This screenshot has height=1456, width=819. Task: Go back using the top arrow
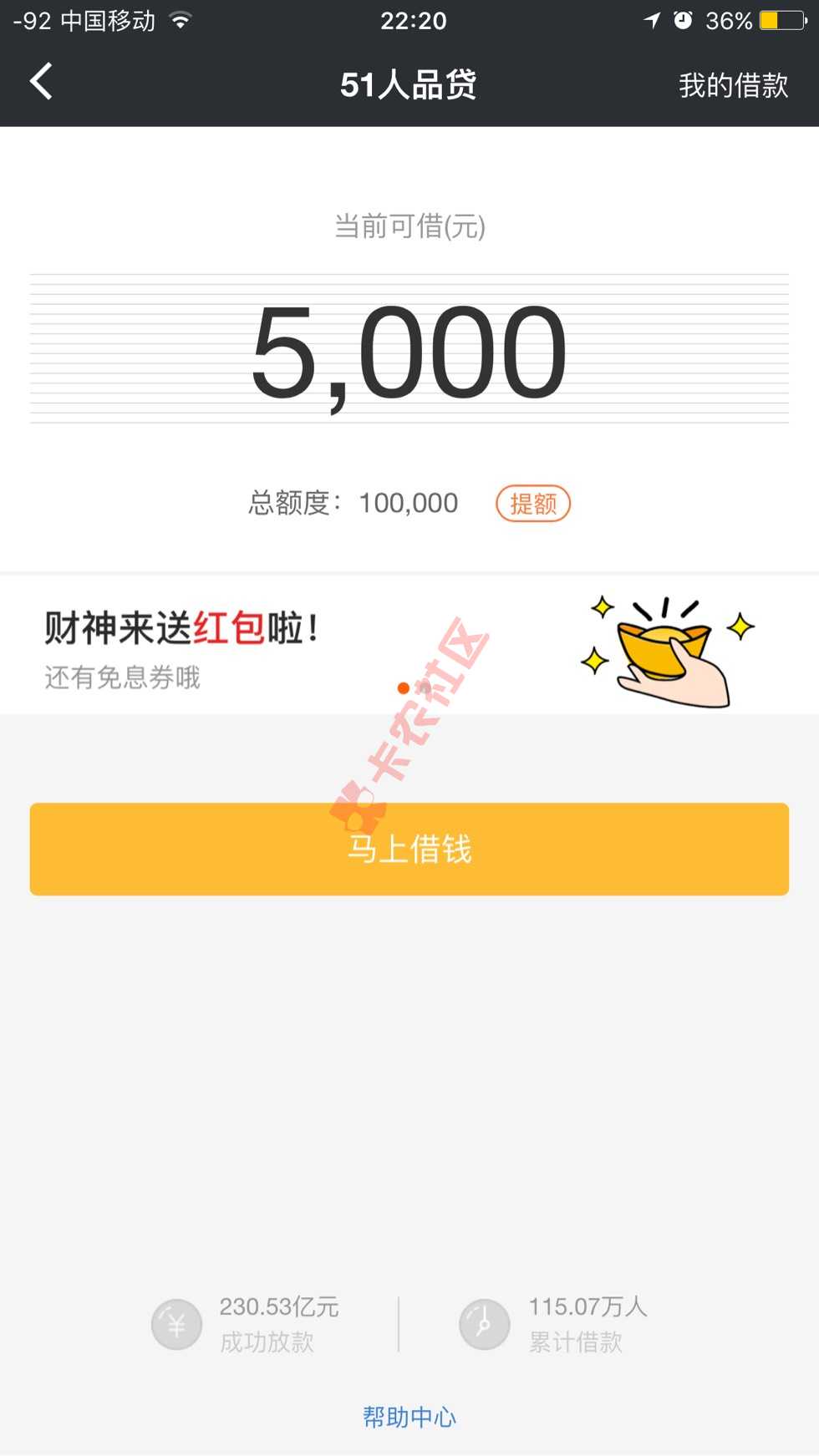[41, 83]
